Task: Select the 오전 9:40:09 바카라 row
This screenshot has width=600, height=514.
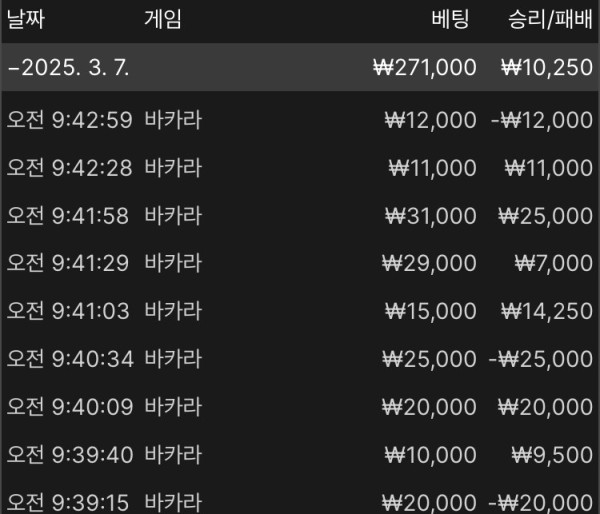Action: (x=300, y=407)
